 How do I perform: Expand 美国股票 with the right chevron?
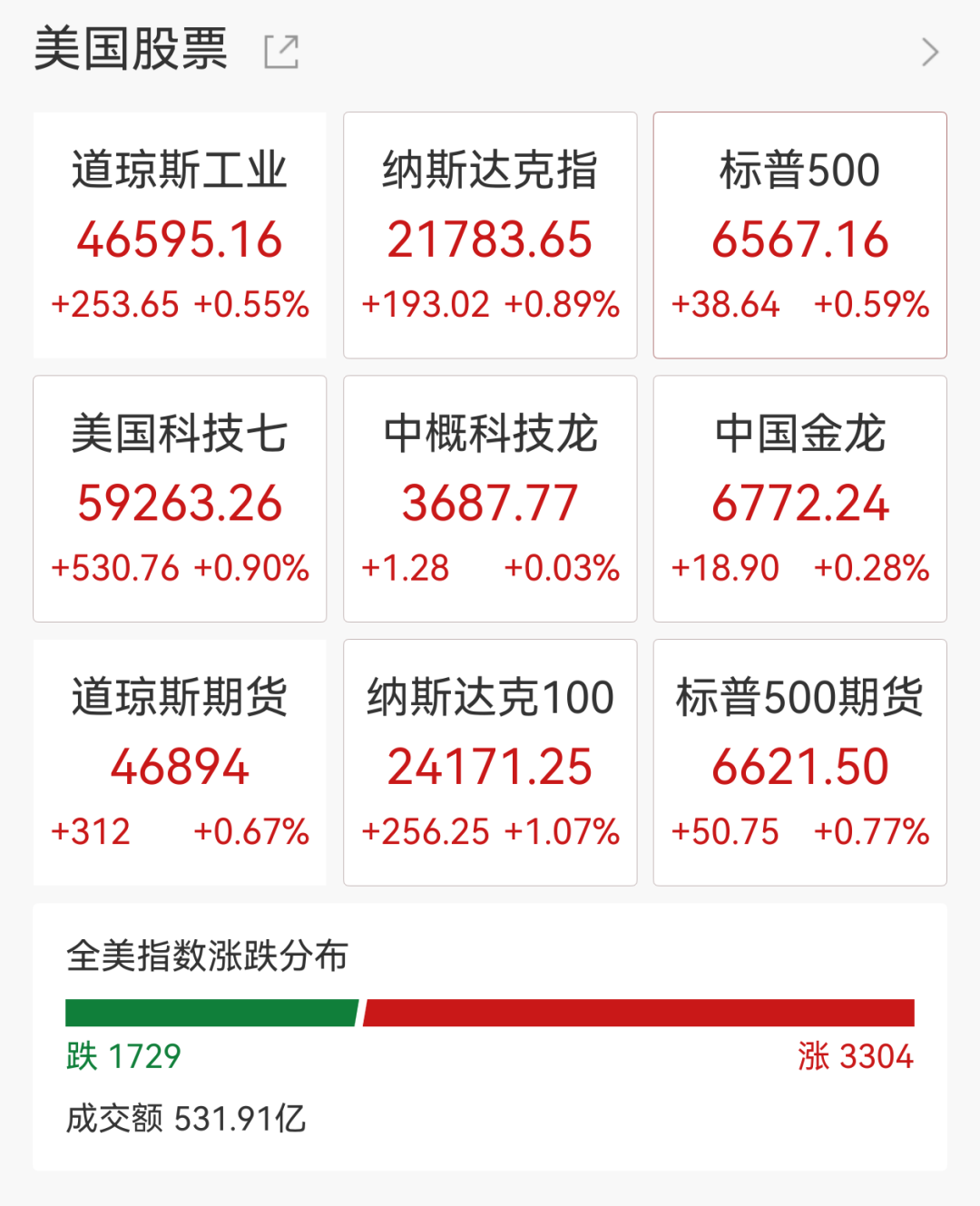[x=929, y=53]
